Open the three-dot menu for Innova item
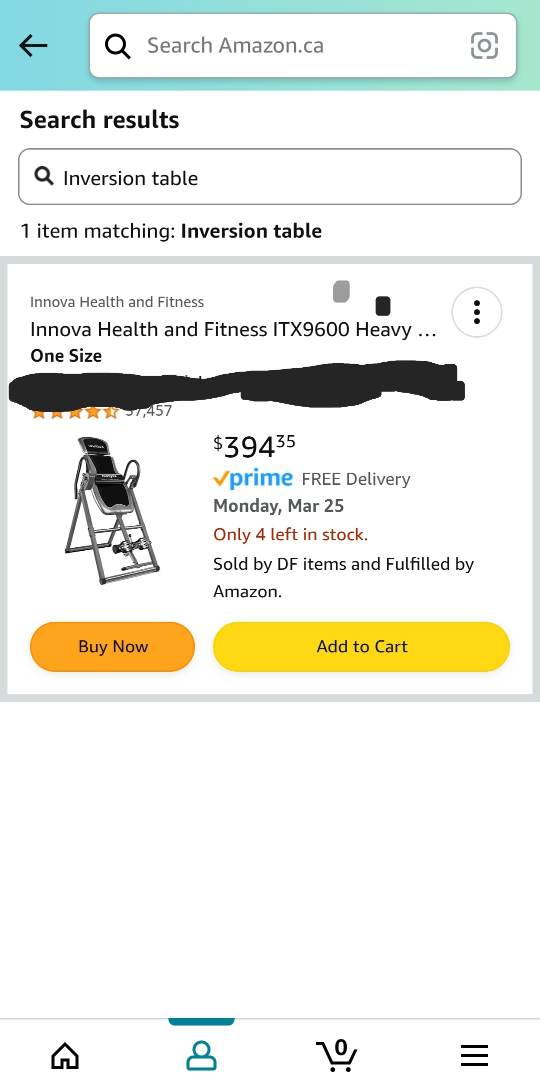Image resolution: width=540 pixels, height=1090 pixels. (x=477, y=312)
